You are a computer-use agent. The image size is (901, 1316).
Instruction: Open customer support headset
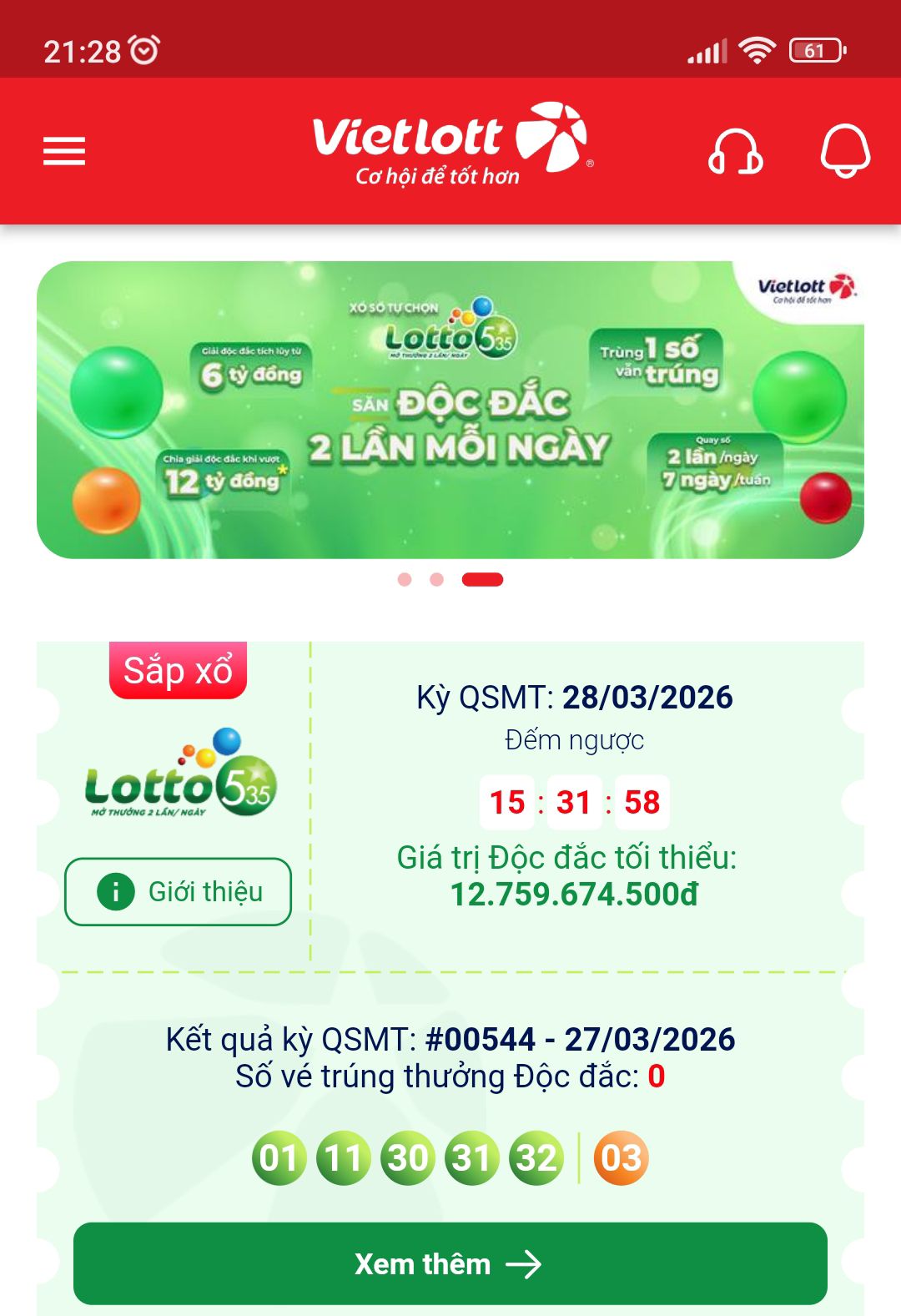coord(735,151)
